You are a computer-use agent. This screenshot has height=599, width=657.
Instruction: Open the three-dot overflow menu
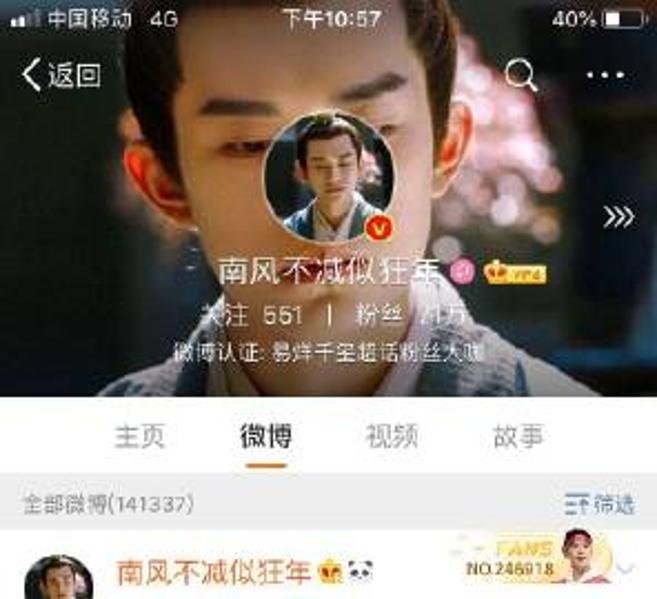tap(606, 76)
